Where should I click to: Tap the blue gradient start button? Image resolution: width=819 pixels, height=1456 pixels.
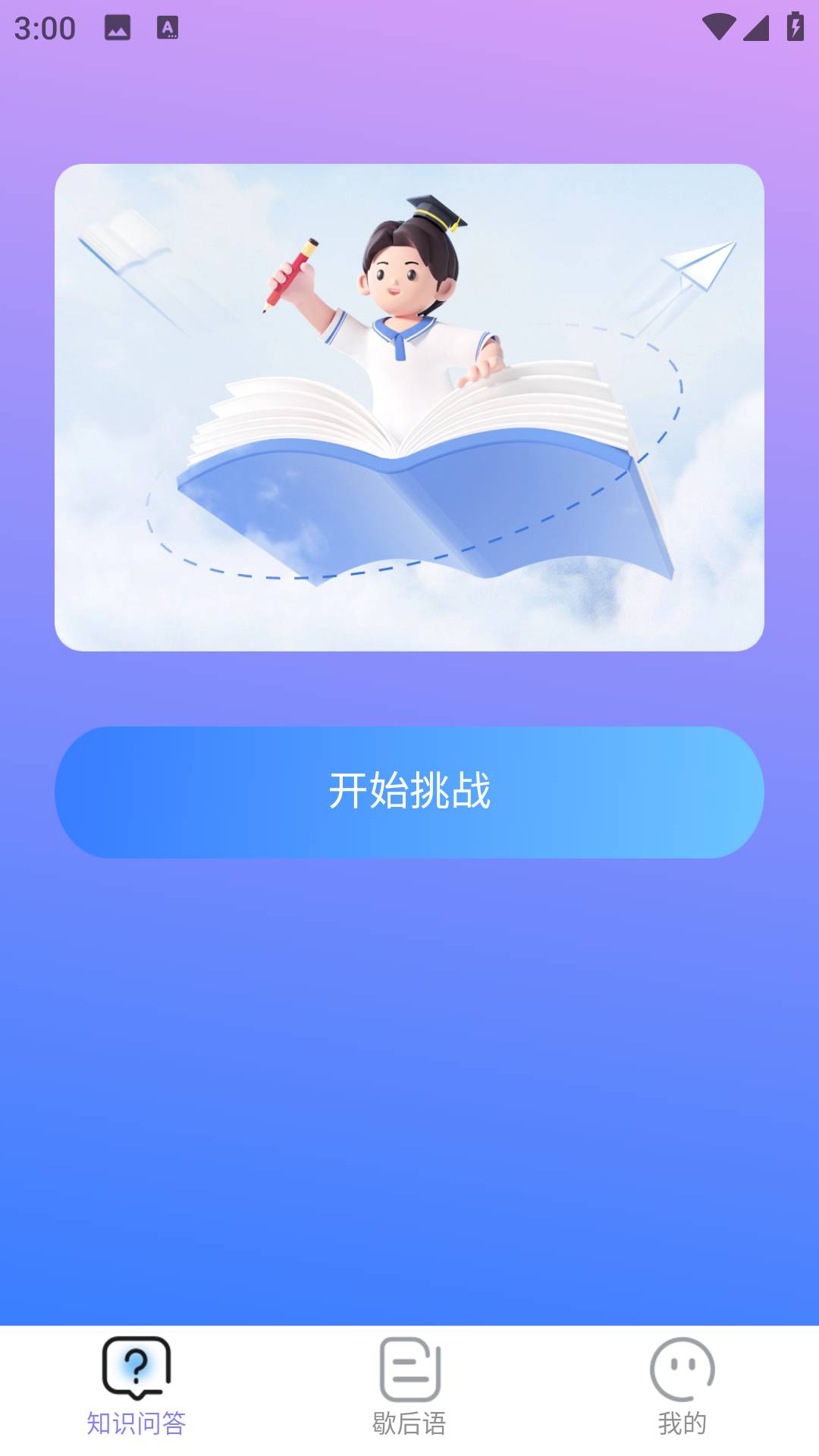[x=409, y=791]
